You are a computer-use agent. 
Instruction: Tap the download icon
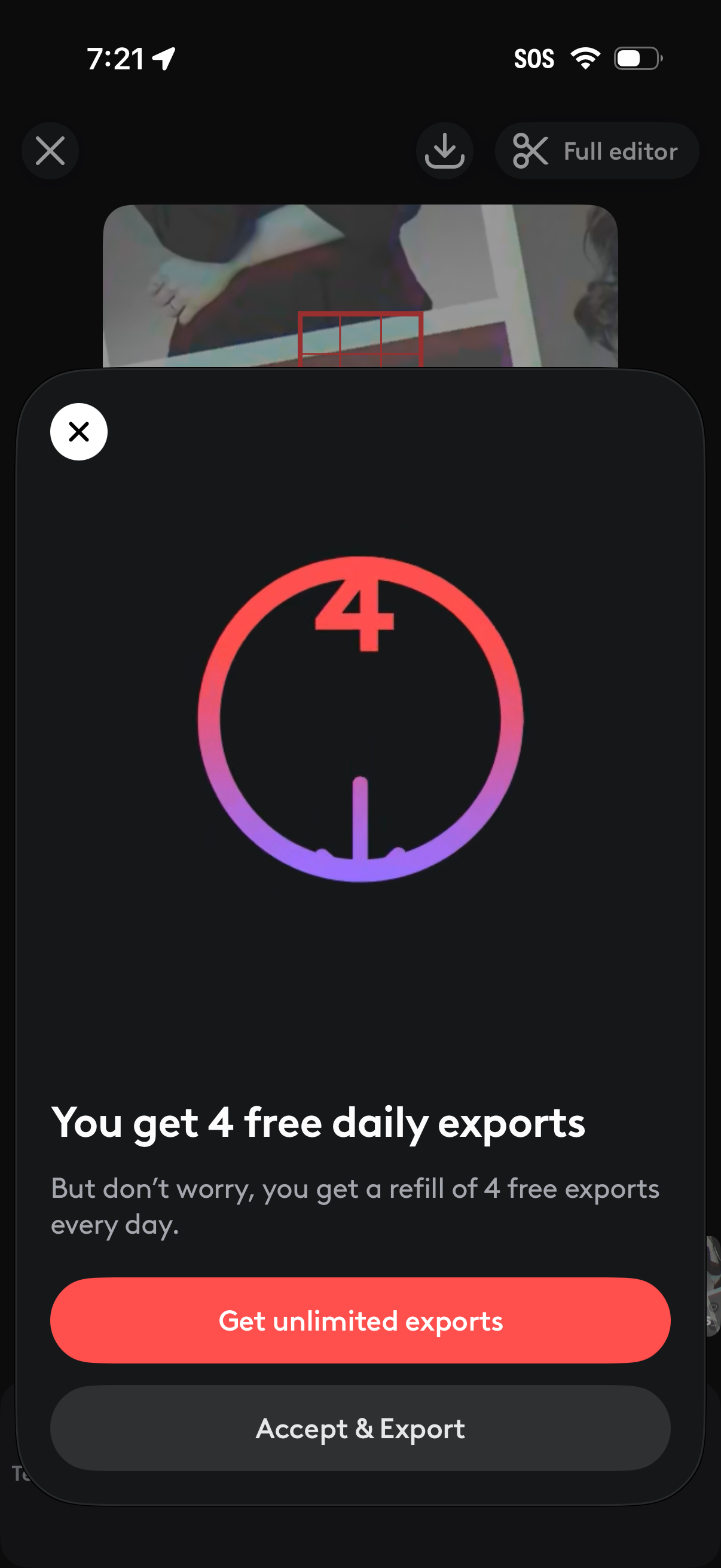pyautogui.click(x=444, y=150)
